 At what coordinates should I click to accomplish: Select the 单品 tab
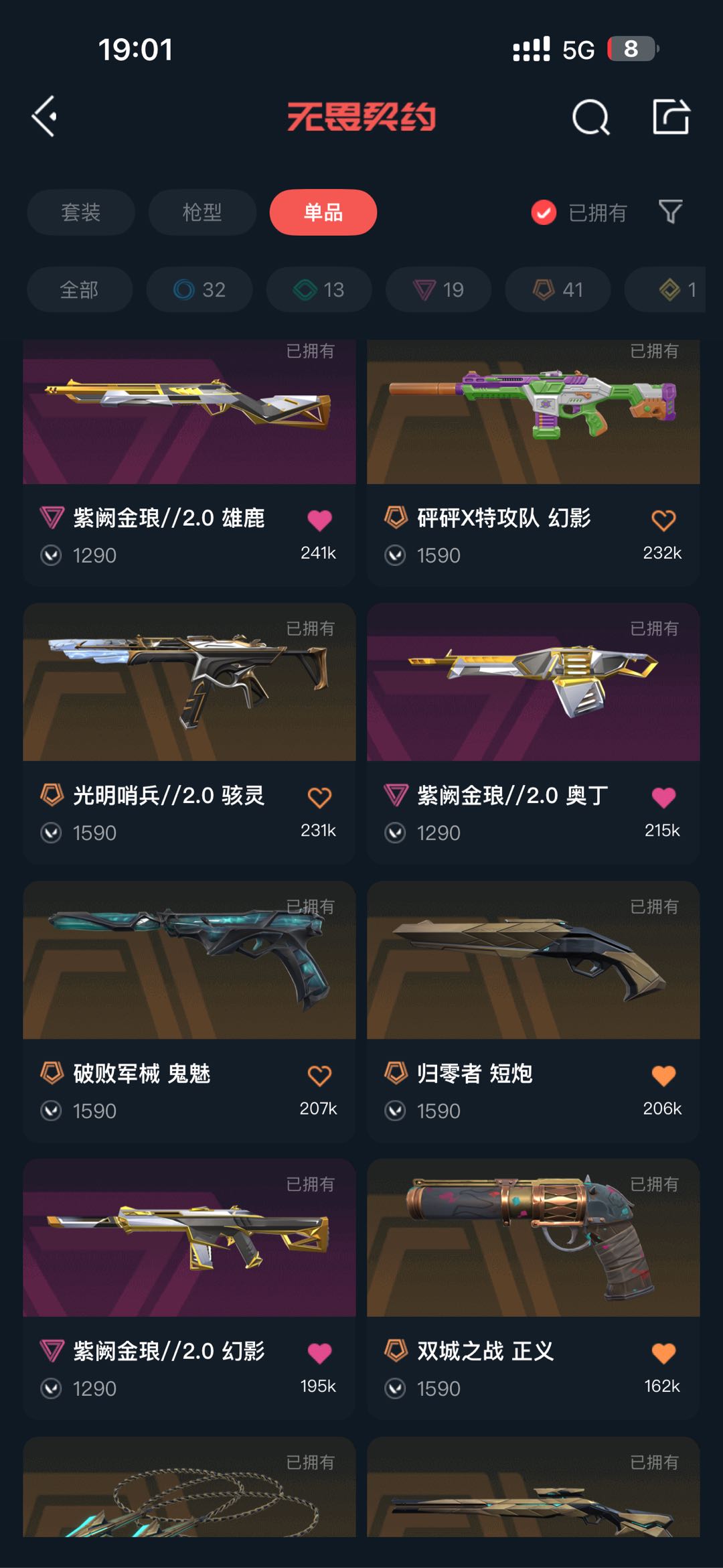[x=323, y=212]
